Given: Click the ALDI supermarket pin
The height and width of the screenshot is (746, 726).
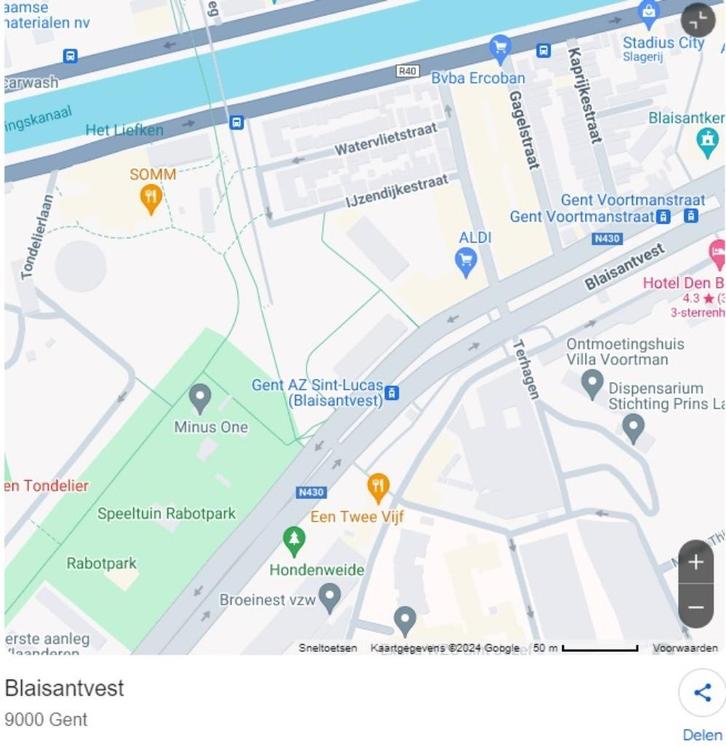Looking at the screenshot, I should click(x=465, y=258).
